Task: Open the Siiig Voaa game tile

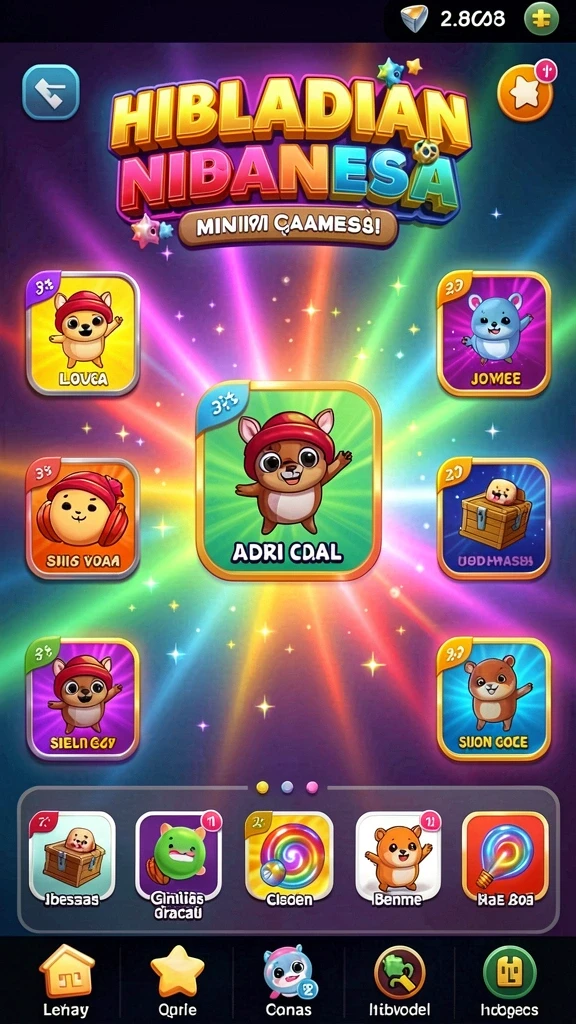Action: click(x=83, y=519)
